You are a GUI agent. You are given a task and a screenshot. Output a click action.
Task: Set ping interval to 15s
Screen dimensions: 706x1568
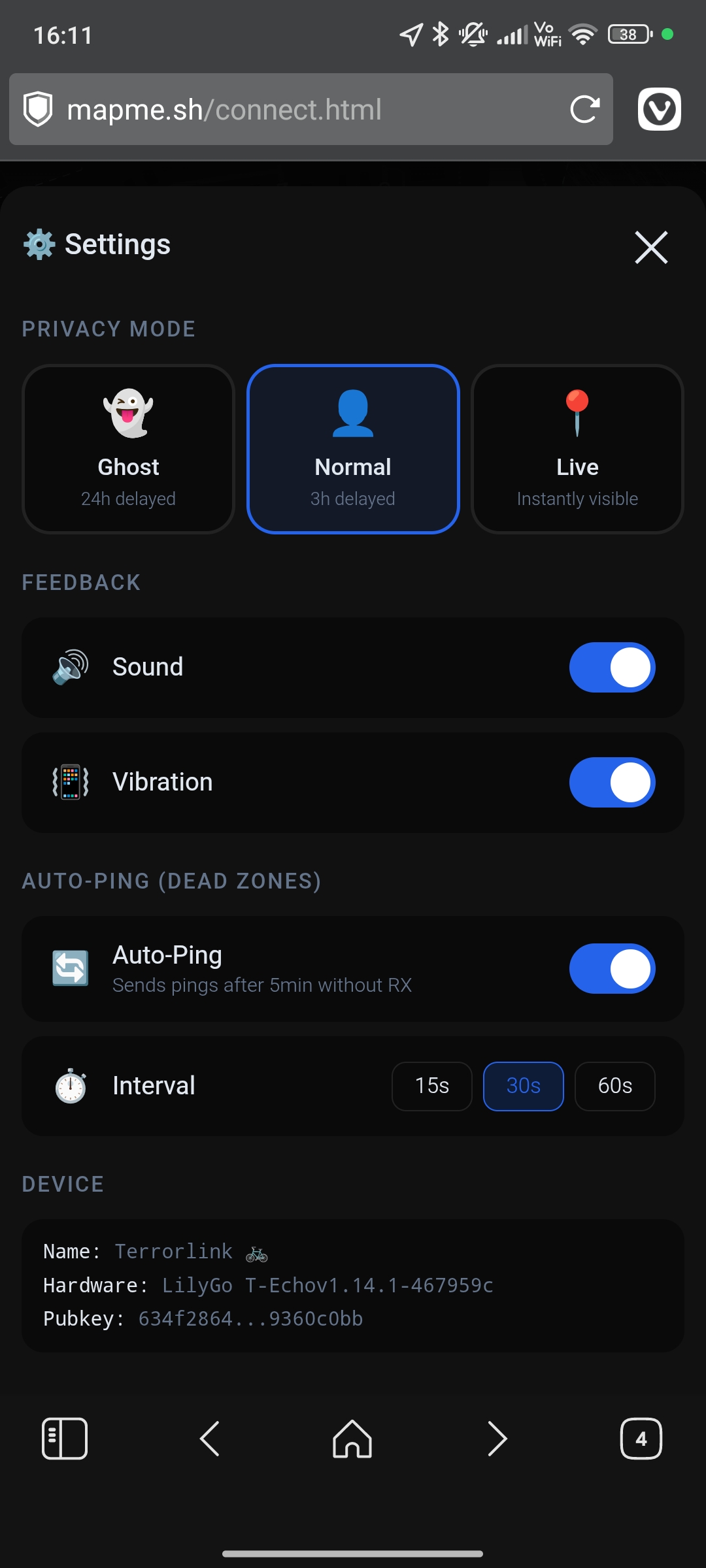[431, 1086]
